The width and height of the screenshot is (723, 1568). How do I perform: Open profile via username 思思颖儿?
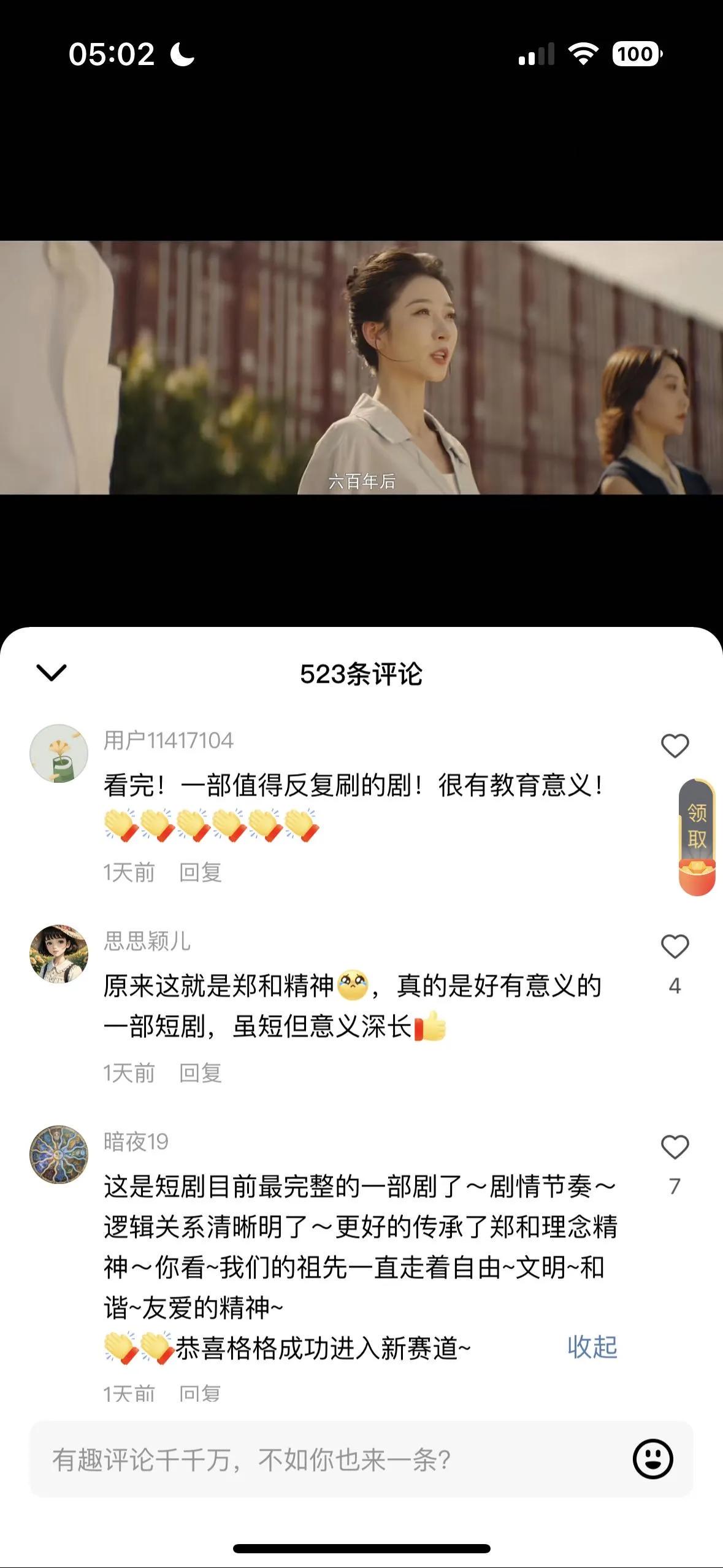[147, 940]
